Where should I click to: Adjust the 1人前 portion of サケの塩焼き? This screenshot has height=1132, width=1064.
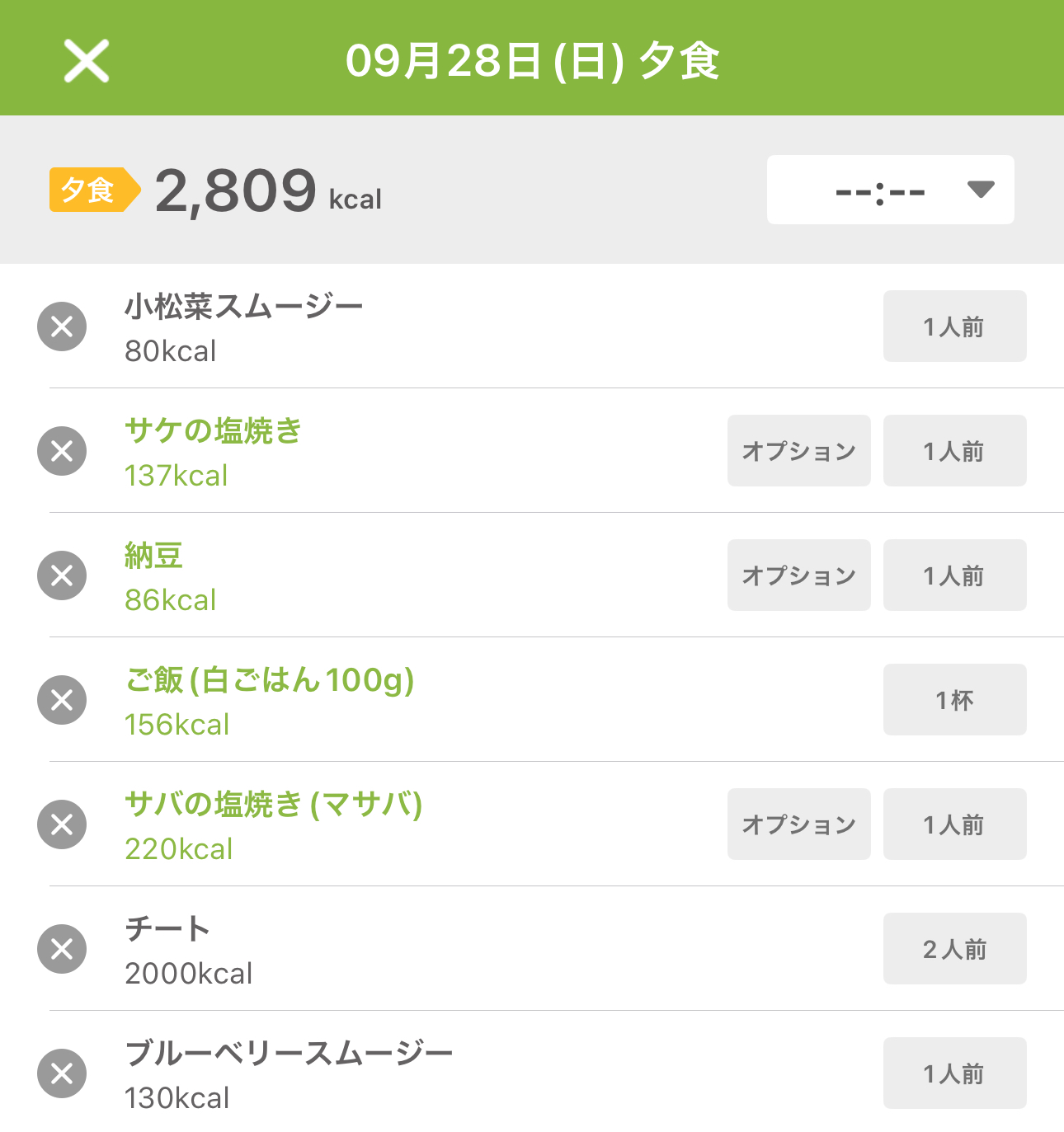click(x=954, y=451)
